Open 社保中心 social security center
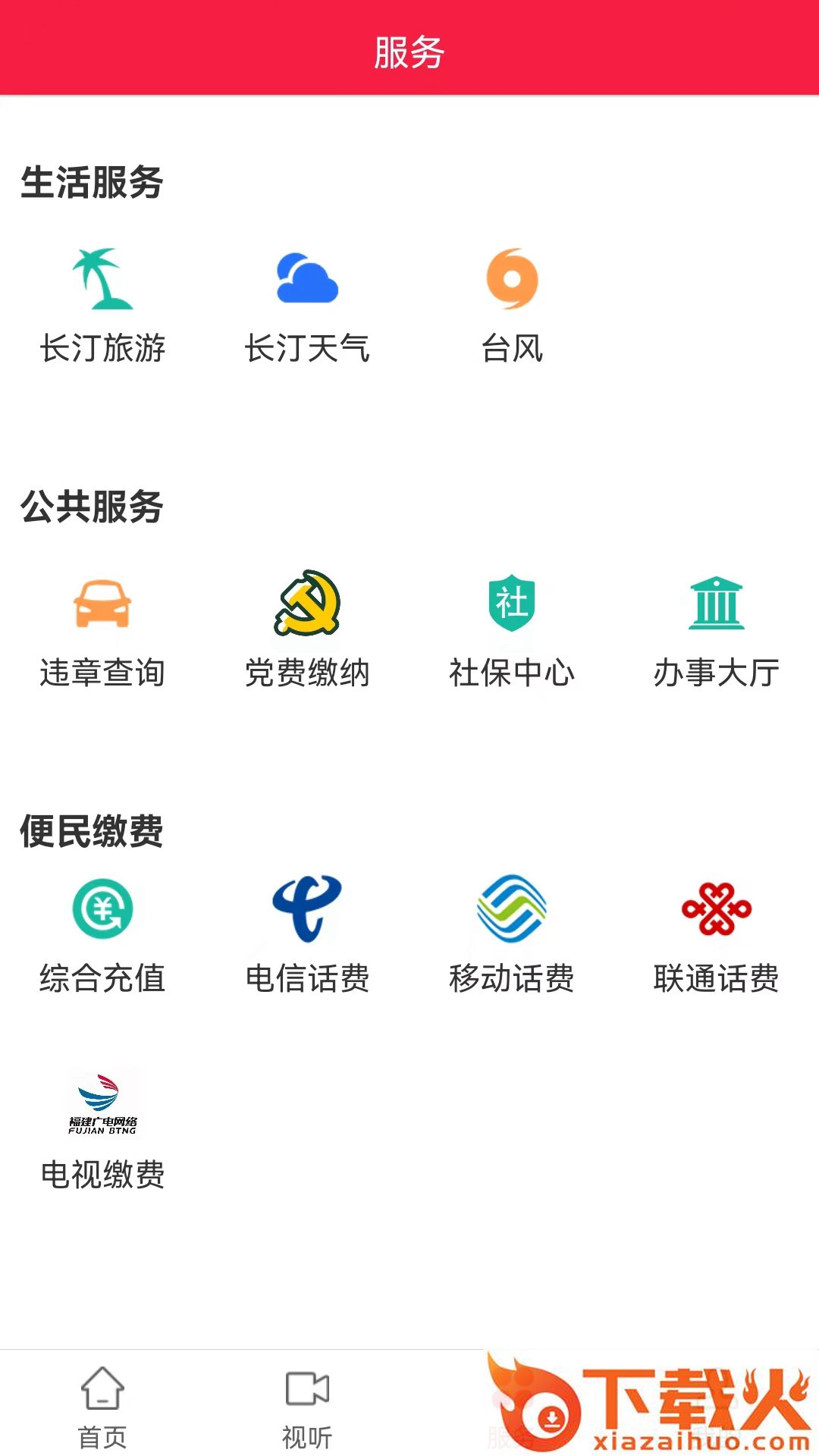819x1456 pixels. click(x=512, y=629)
